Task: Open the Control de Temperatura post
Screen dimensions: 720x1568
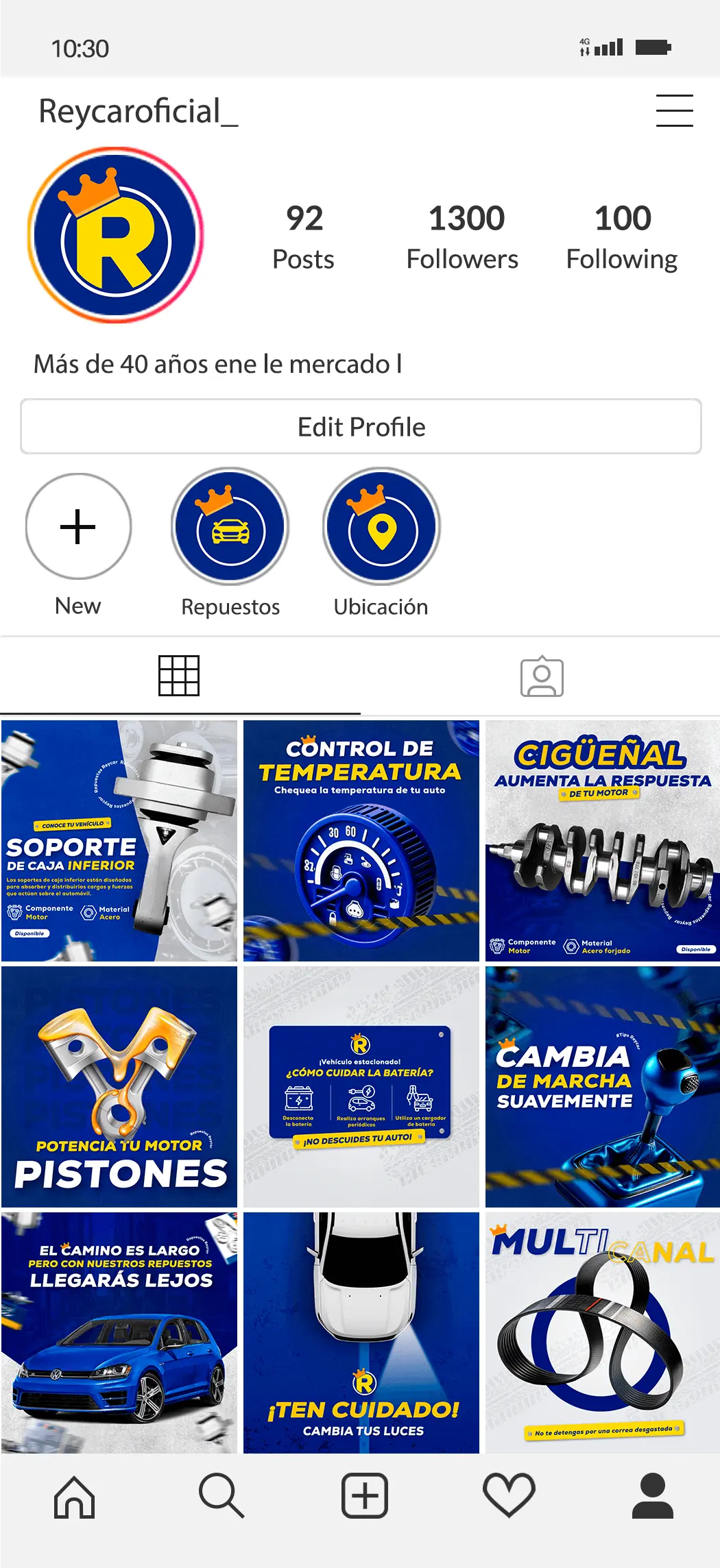Action: click(x=361, y=840)
